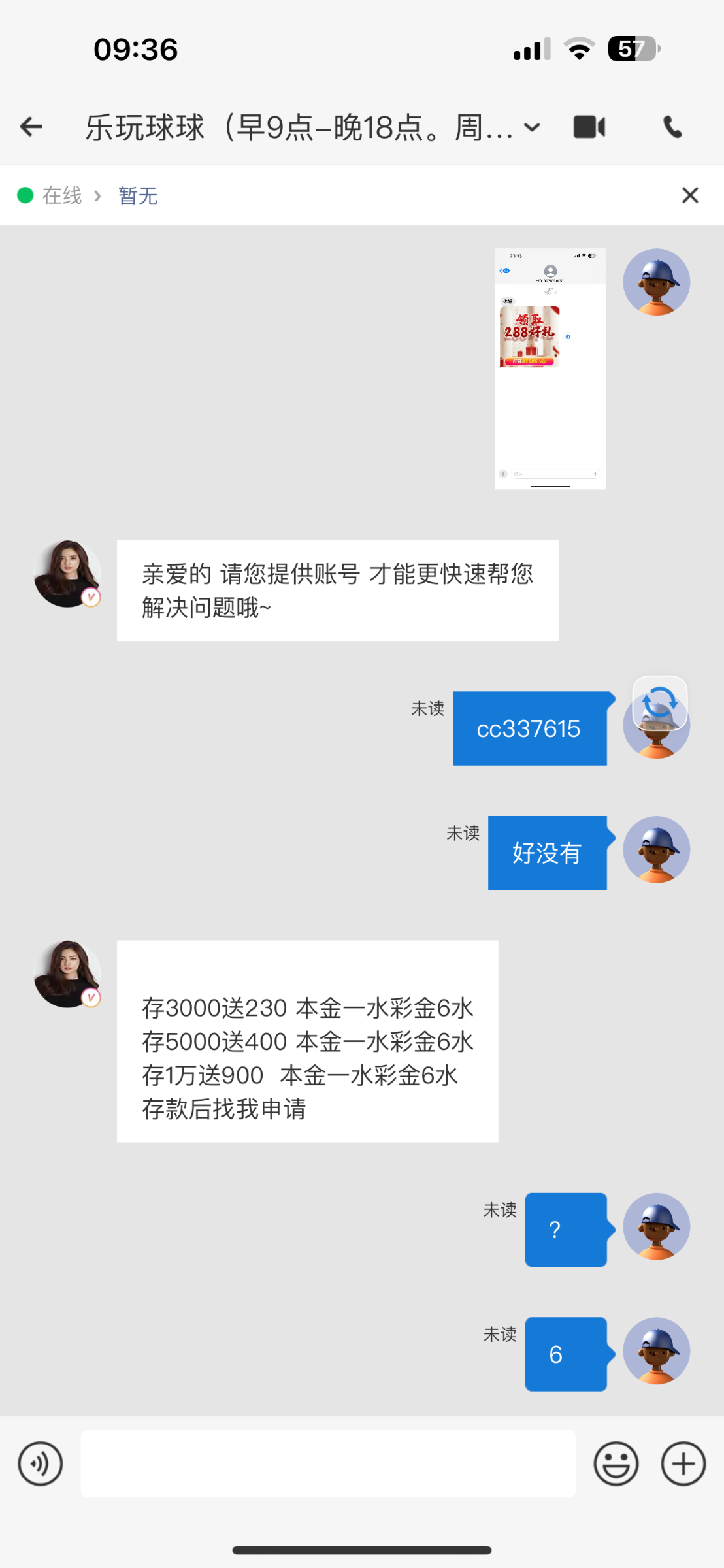Image resolution: width=724 pixels, height=1568 pixels.
Task: Tap the floating refresh icon
Action: tap(660, 703)
